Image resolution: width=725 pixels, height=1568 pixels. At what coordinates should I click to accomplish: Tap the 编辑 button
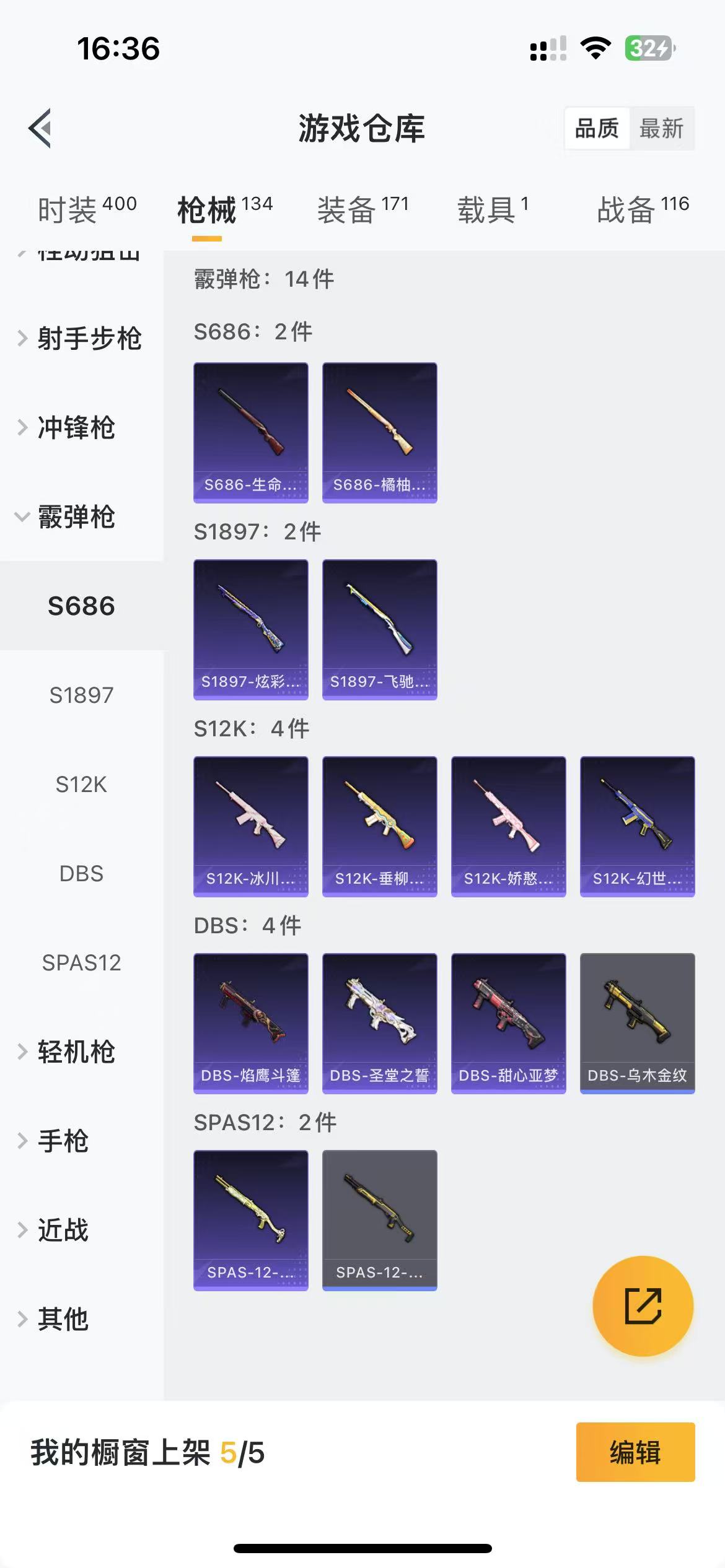click(x=635, y=1452)
